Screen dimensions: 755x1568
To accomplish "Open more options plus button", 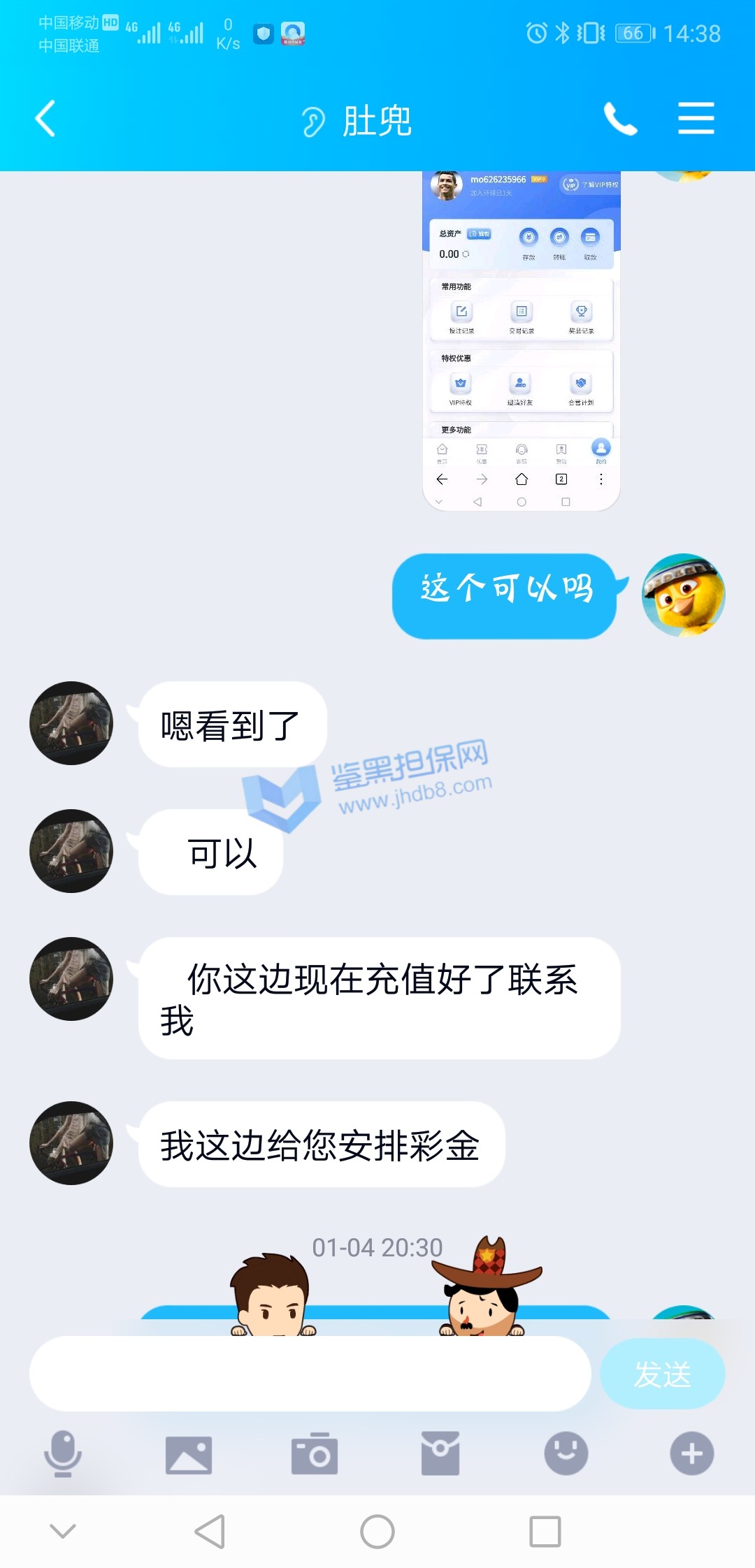I will point(692,1454).
